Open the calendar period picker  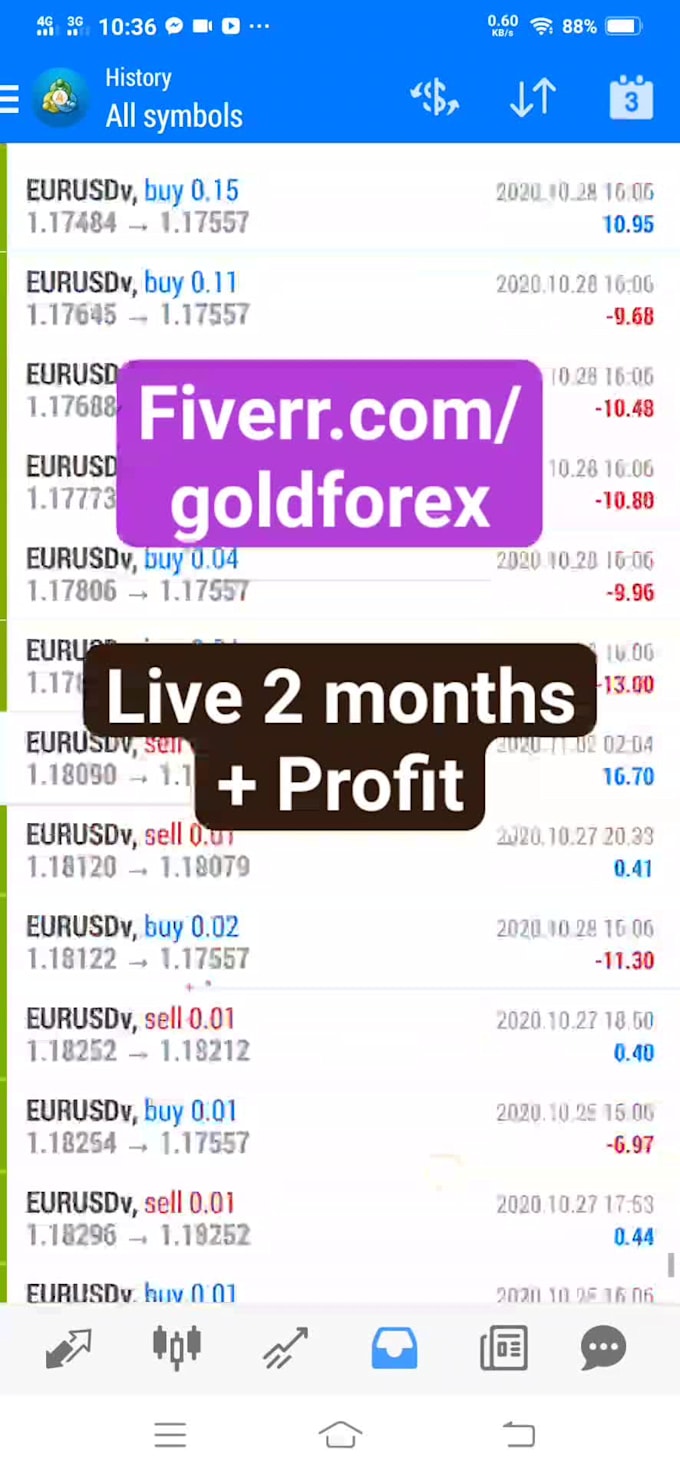[631, 98]
